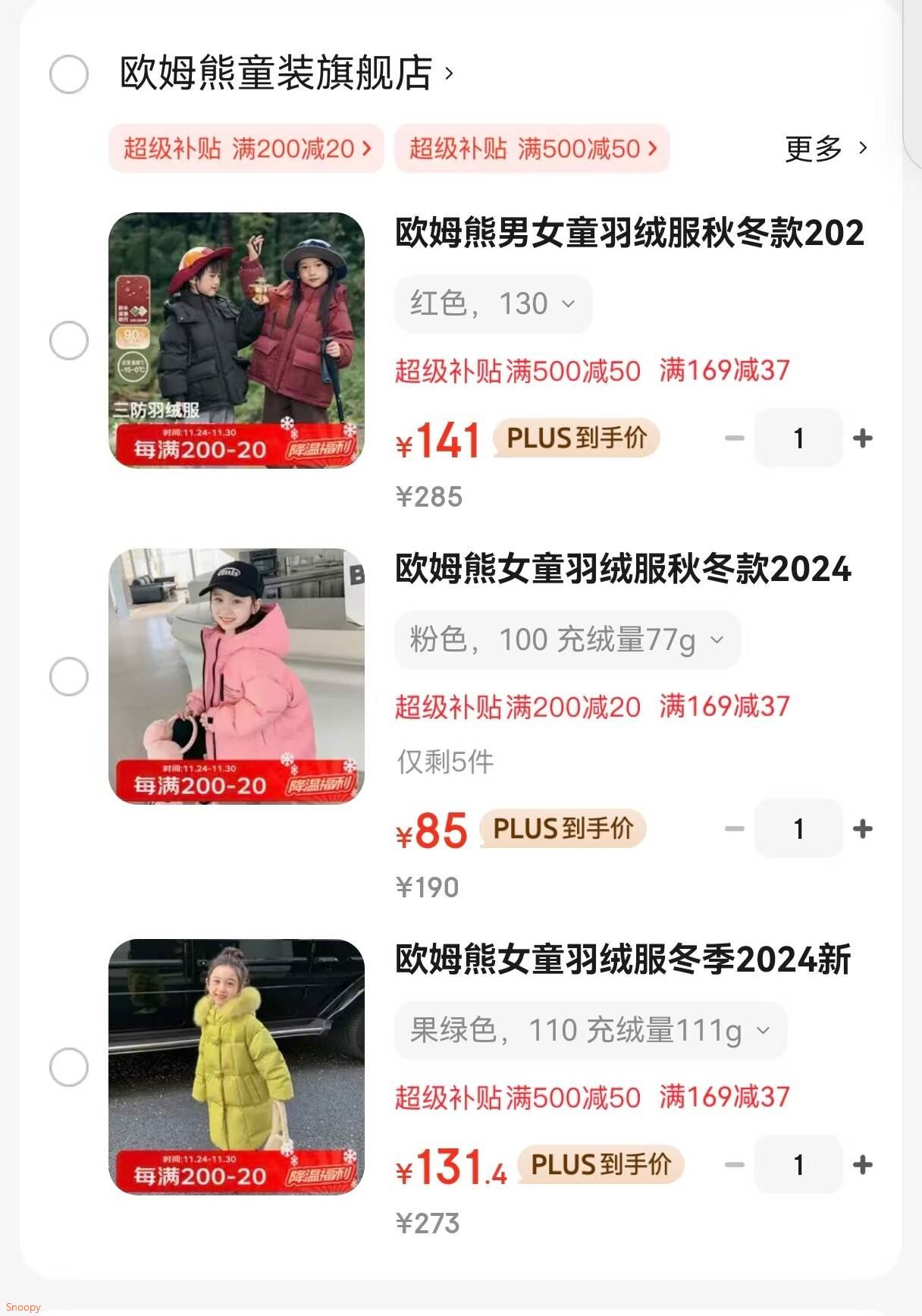Image resolution: width=922 pixels, height=1316 pixels.
Task: Select the pink ¥85 down jacket item
Action: click(x=69, y=677)
